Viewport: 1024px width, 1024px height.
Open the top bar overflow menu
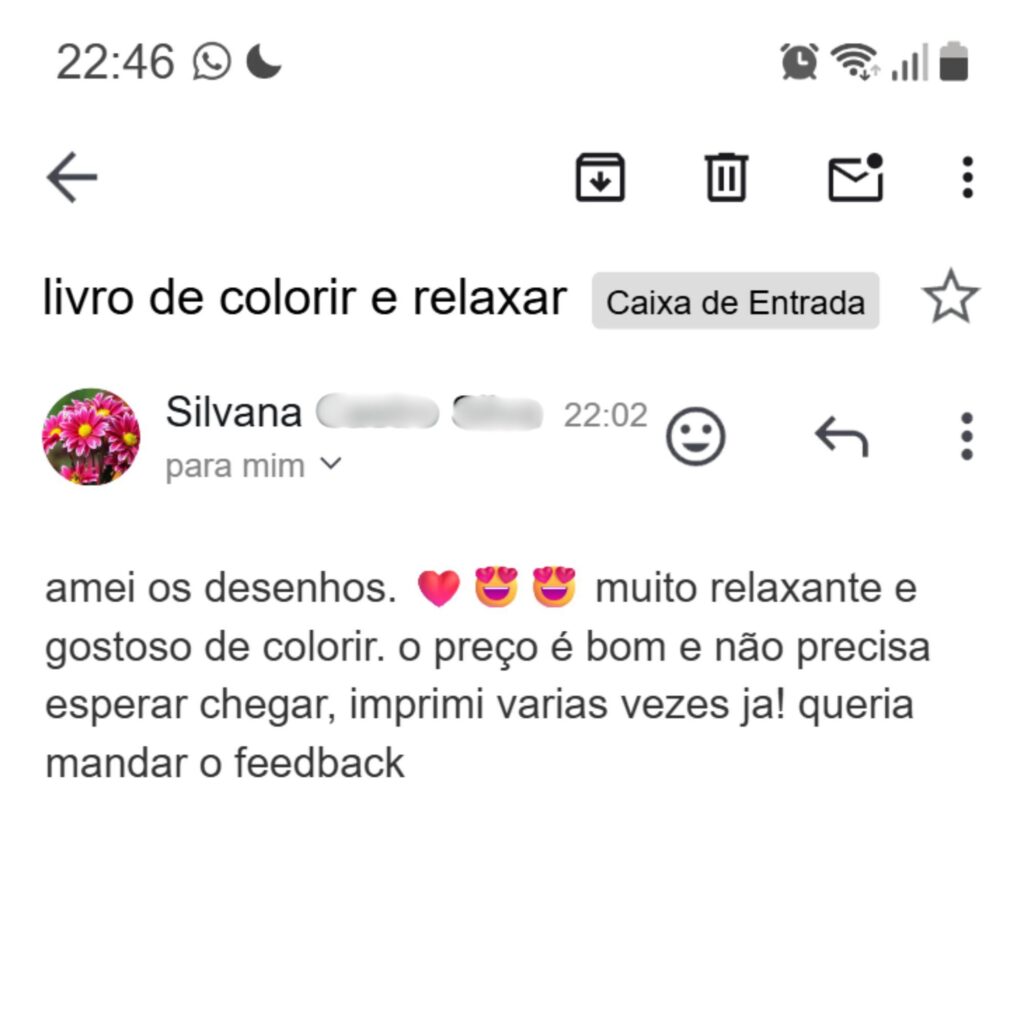pyautogui.click(x=966, y=178)
